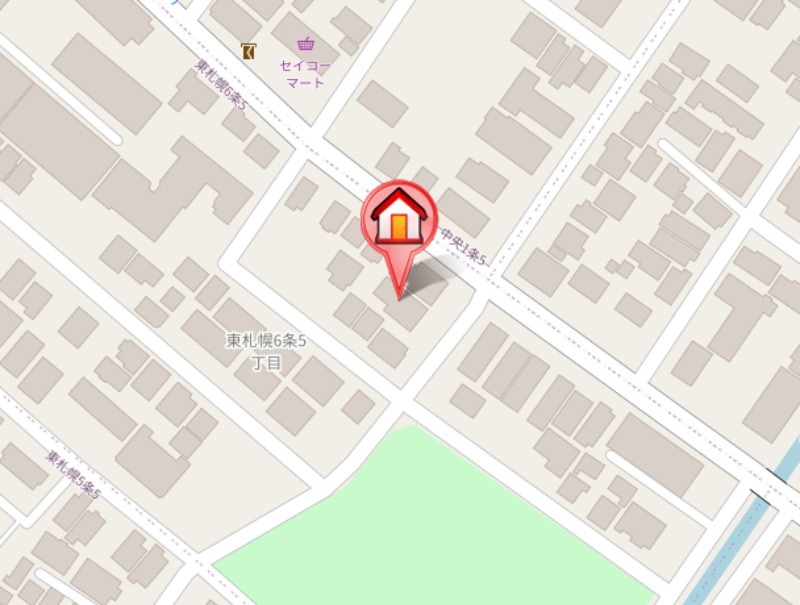Tap the red home marker pin
Screen dimensions: 800x605
point(399,220)
